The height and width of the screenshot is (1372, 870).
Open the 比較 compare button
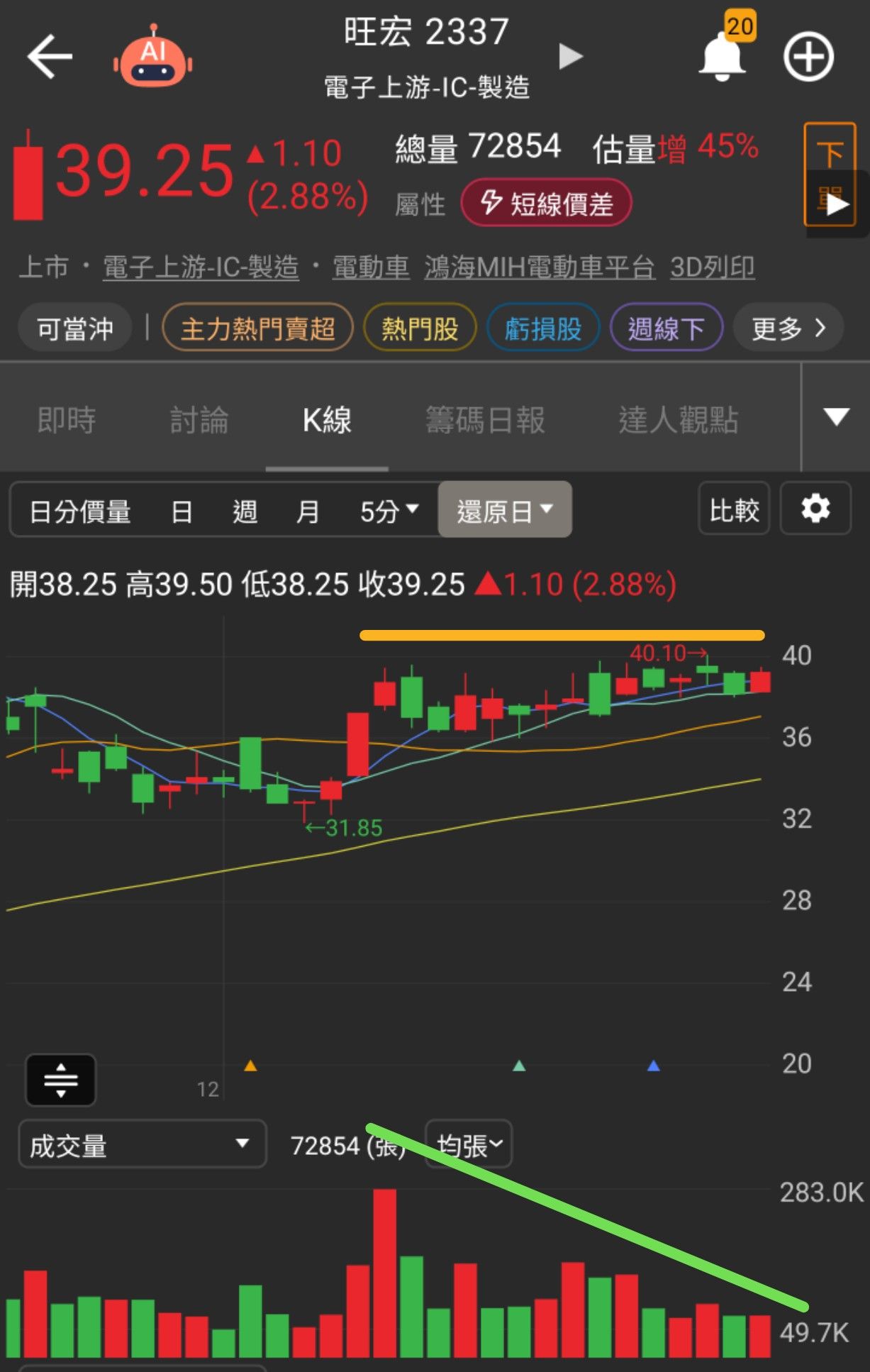[734, 509]
